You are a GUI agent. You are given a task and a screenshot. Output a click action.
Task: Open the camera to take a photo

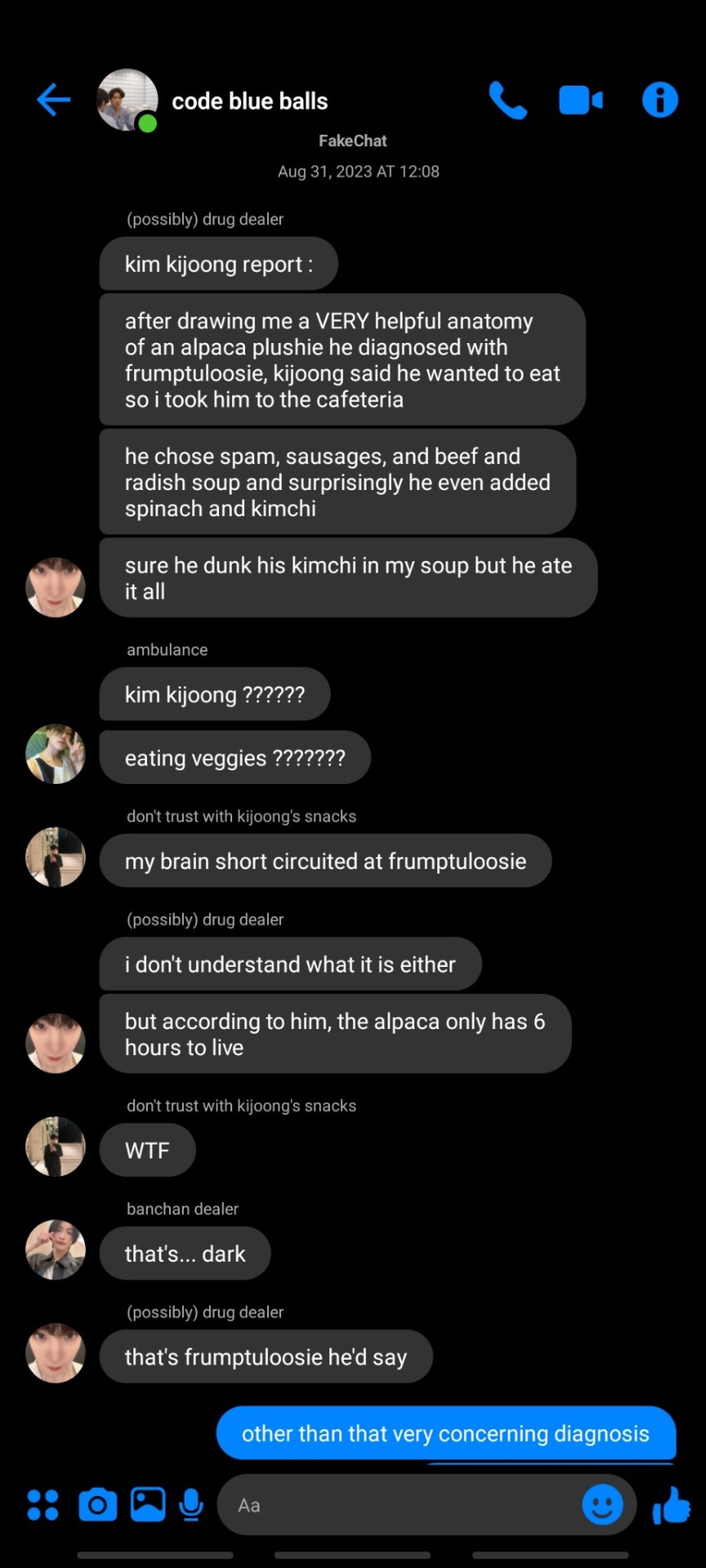click(98, 1505)
